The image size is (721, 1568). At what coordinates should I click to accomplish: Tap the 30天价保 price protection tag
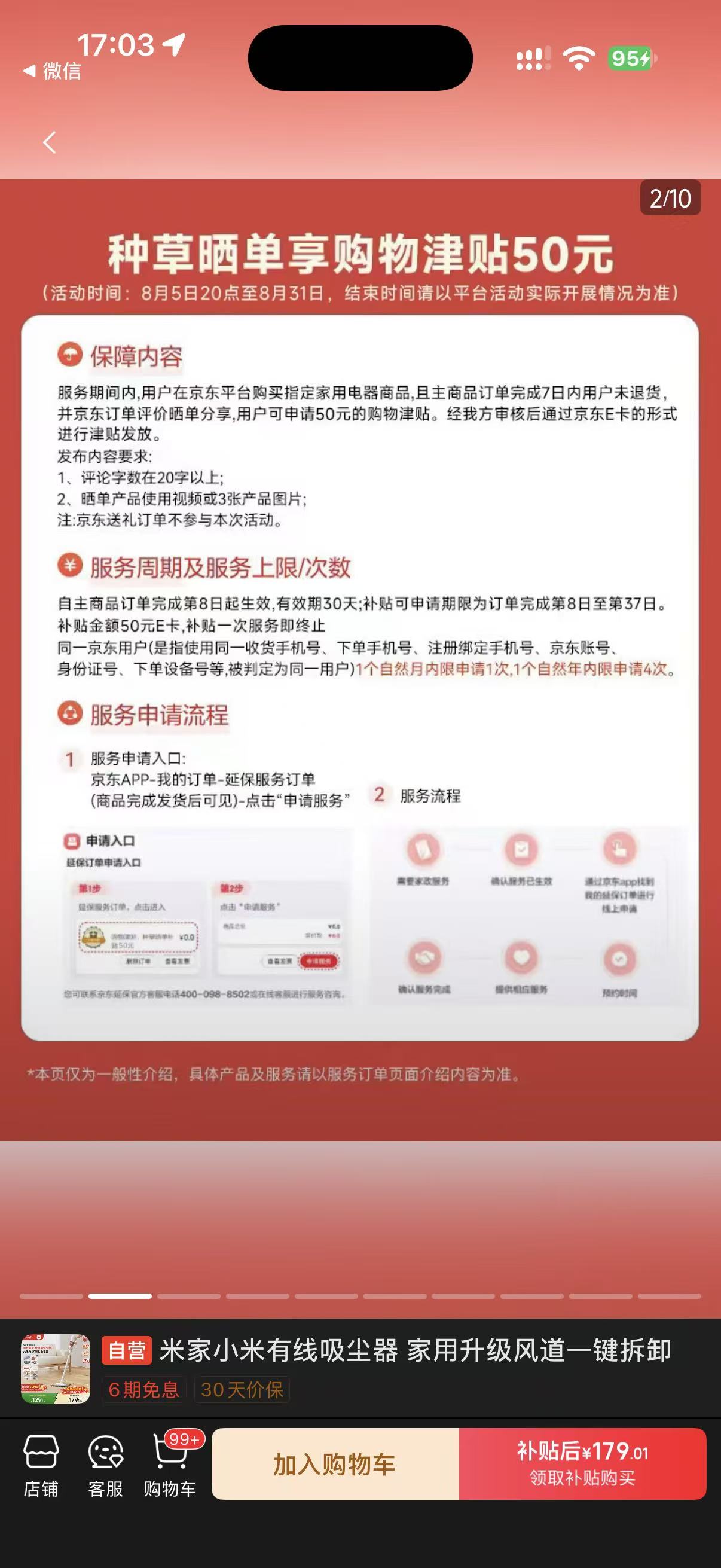pos(242,1390)
